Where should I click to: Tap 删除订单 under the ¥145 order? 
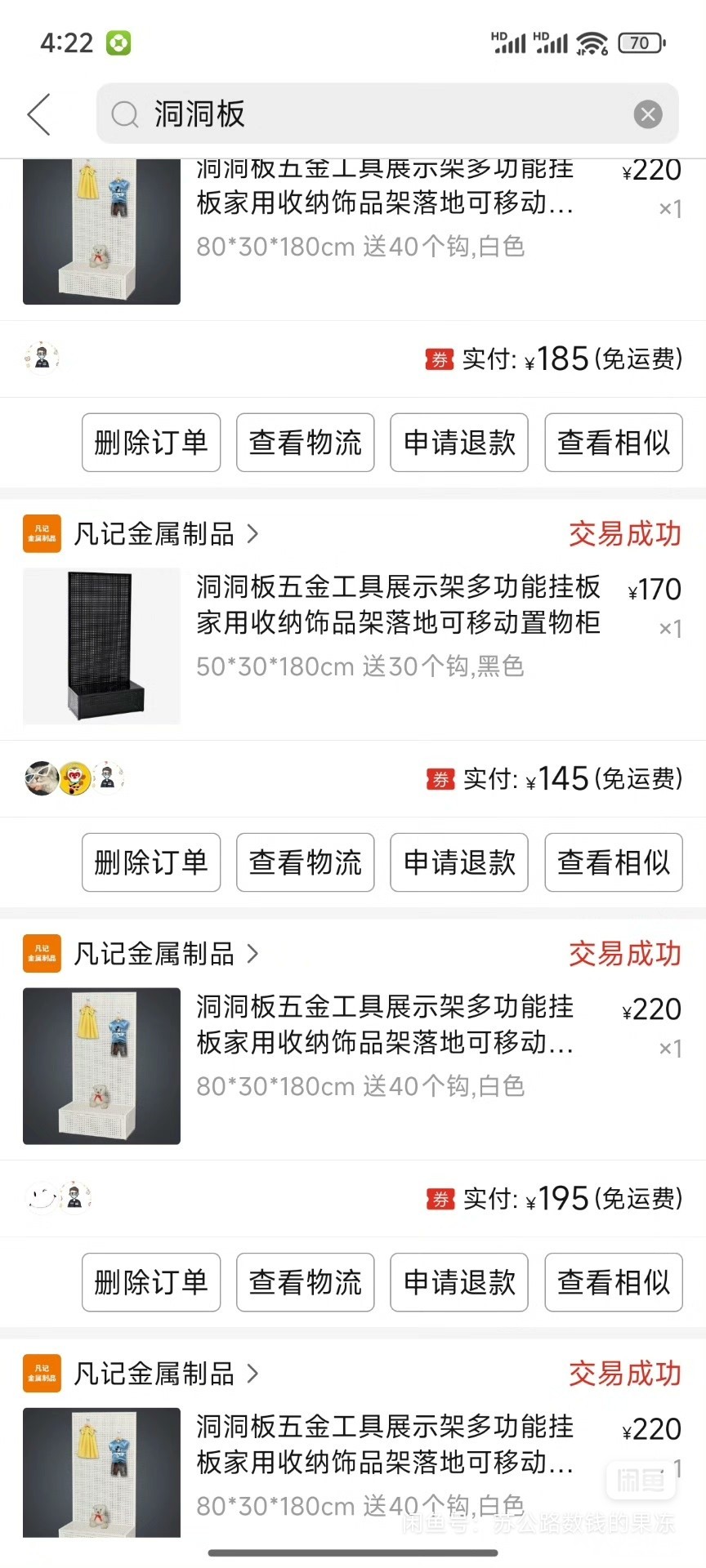pyautogui.click(x=151, y=862)
